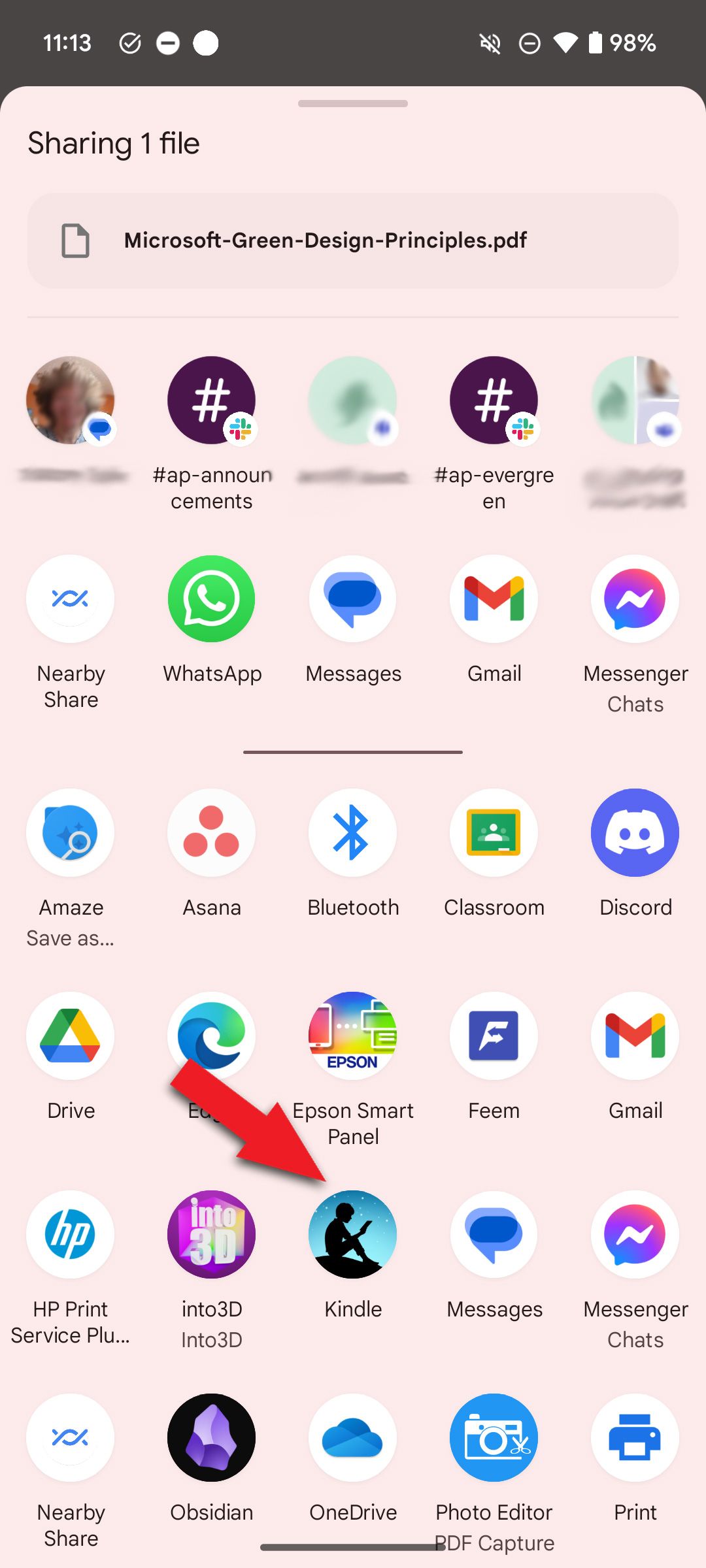Send the PDF to Kindle

(x=352, y=1235)
